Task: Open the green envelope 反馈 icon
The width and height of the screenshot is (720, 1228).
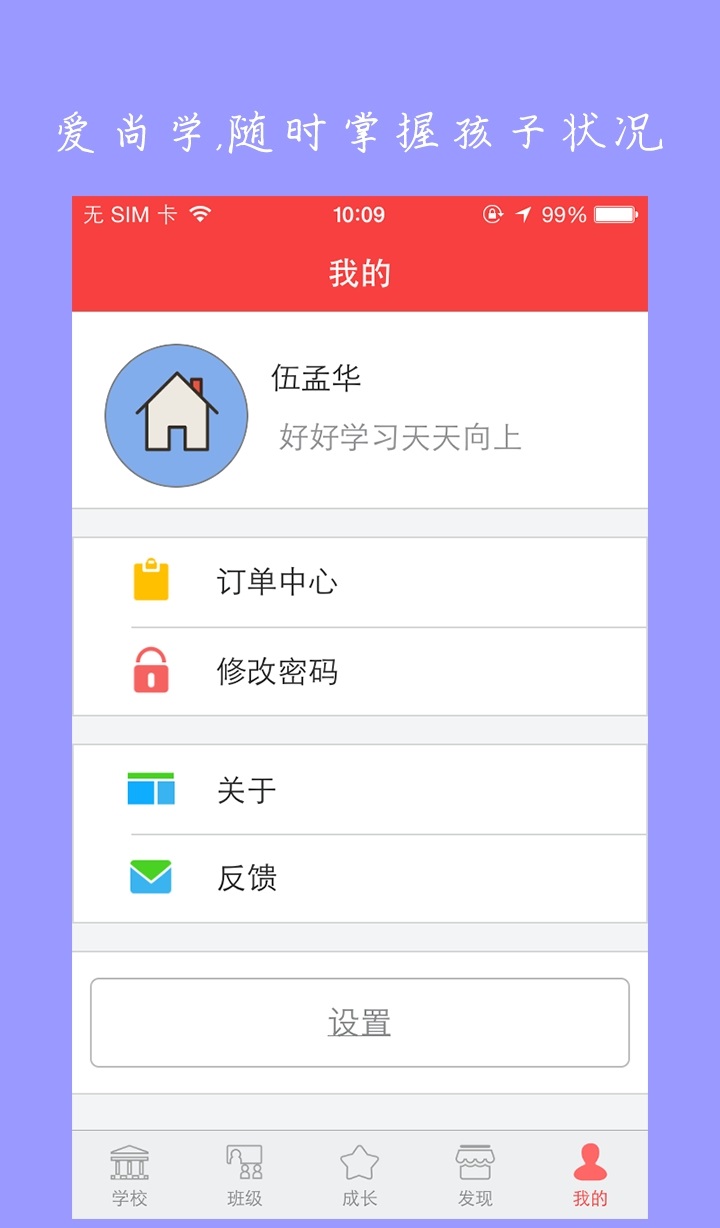Action: tap(150, 877)
